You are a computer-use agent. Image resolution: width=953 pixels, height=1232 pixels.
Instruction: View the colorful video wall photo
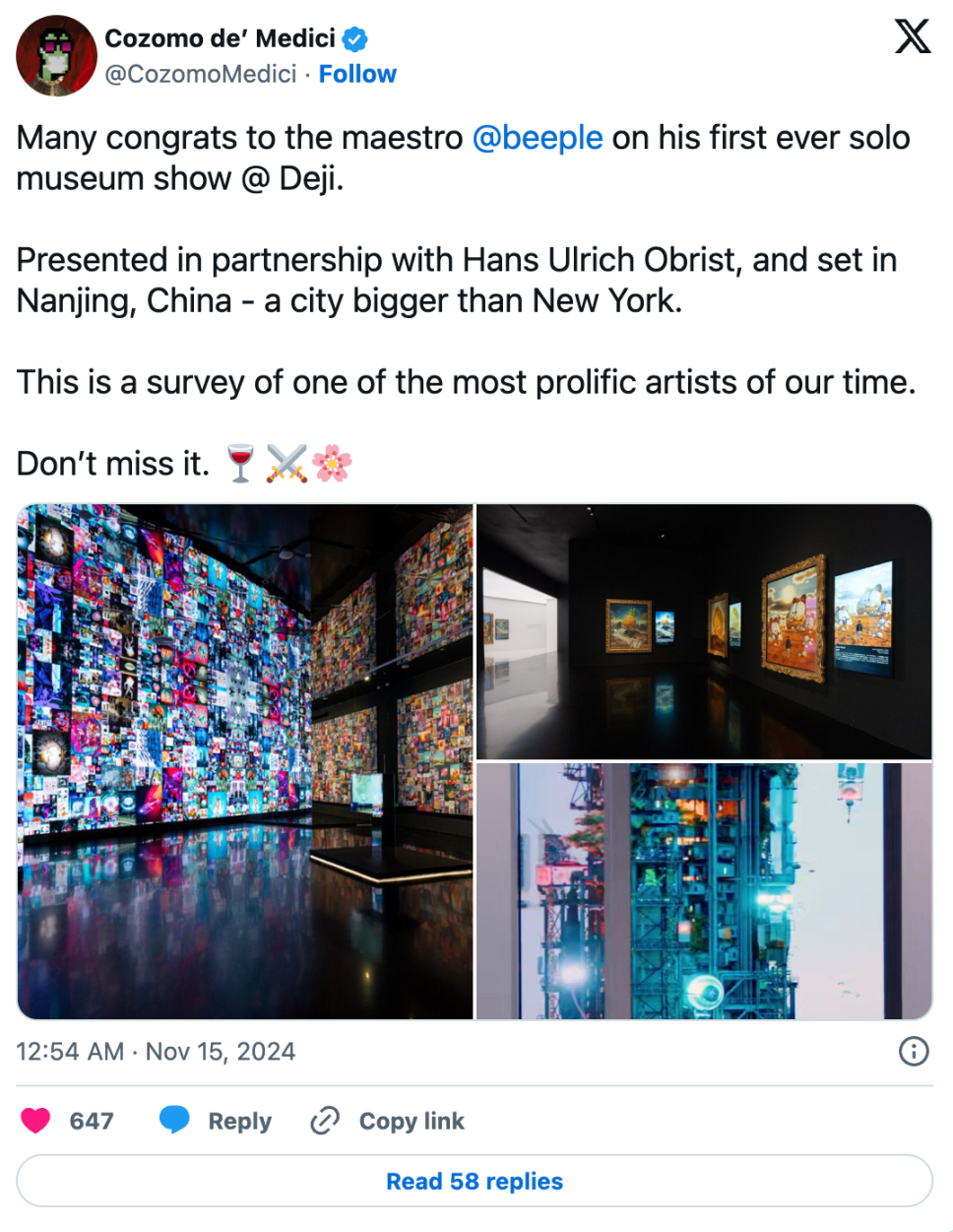[x=245, y=761]
